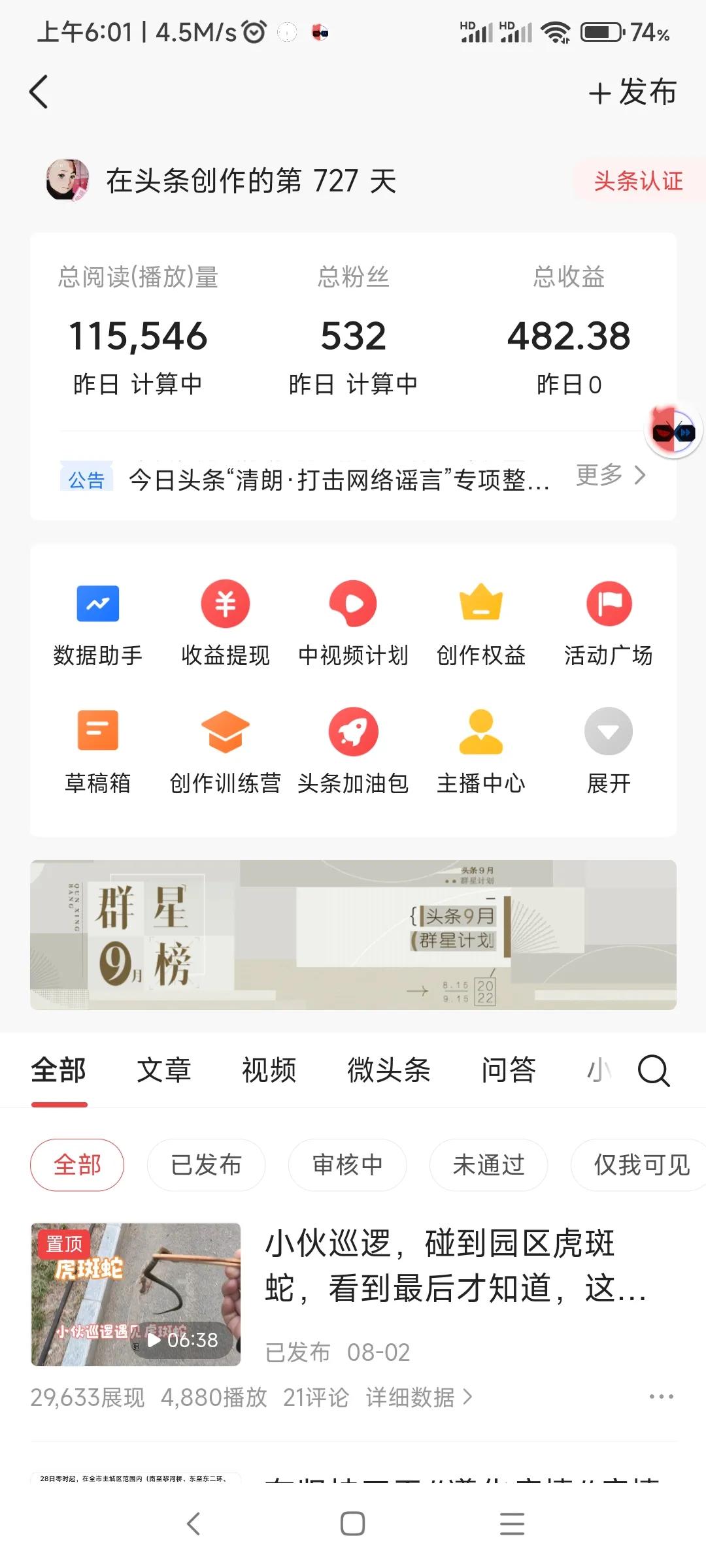Viewport: 706px width, 1568px height.
Task: Select the 收益提现 withdrawal icon
Action: [225, 621]
